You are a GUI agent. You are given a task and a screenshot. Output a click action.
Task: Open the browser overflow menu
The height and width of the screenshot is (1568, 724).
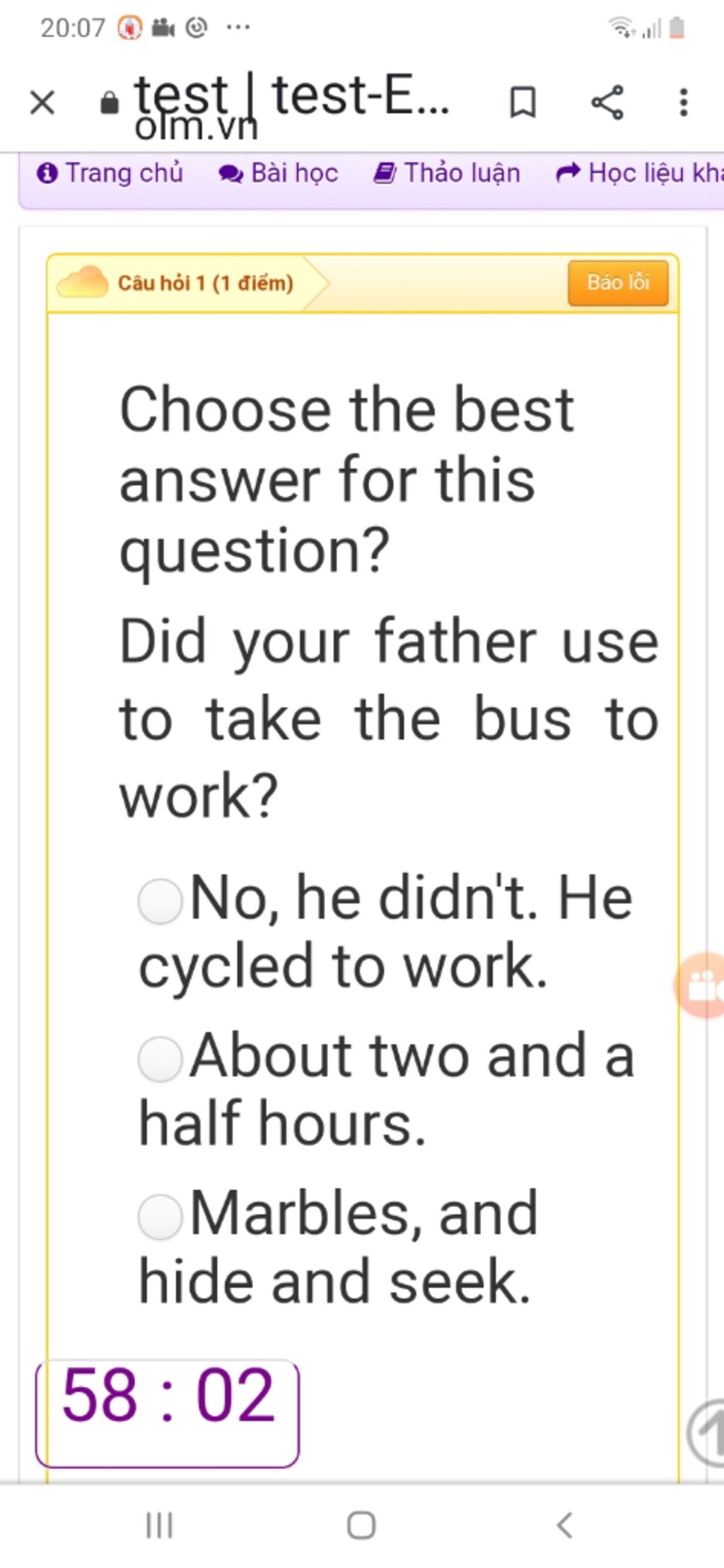[x=682, y=103]
